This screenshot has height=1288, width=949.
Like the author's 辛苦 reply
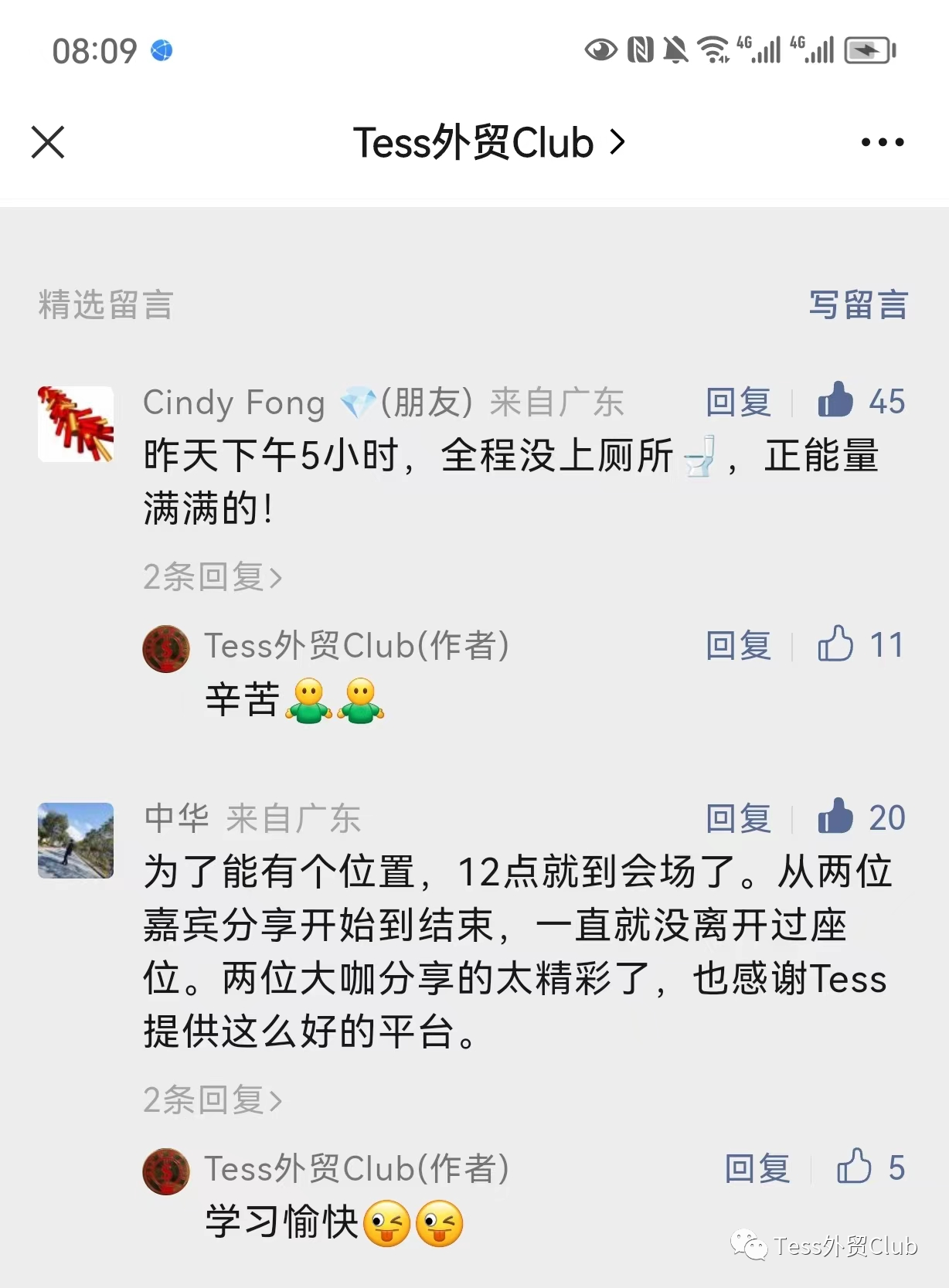click(836, 644)
